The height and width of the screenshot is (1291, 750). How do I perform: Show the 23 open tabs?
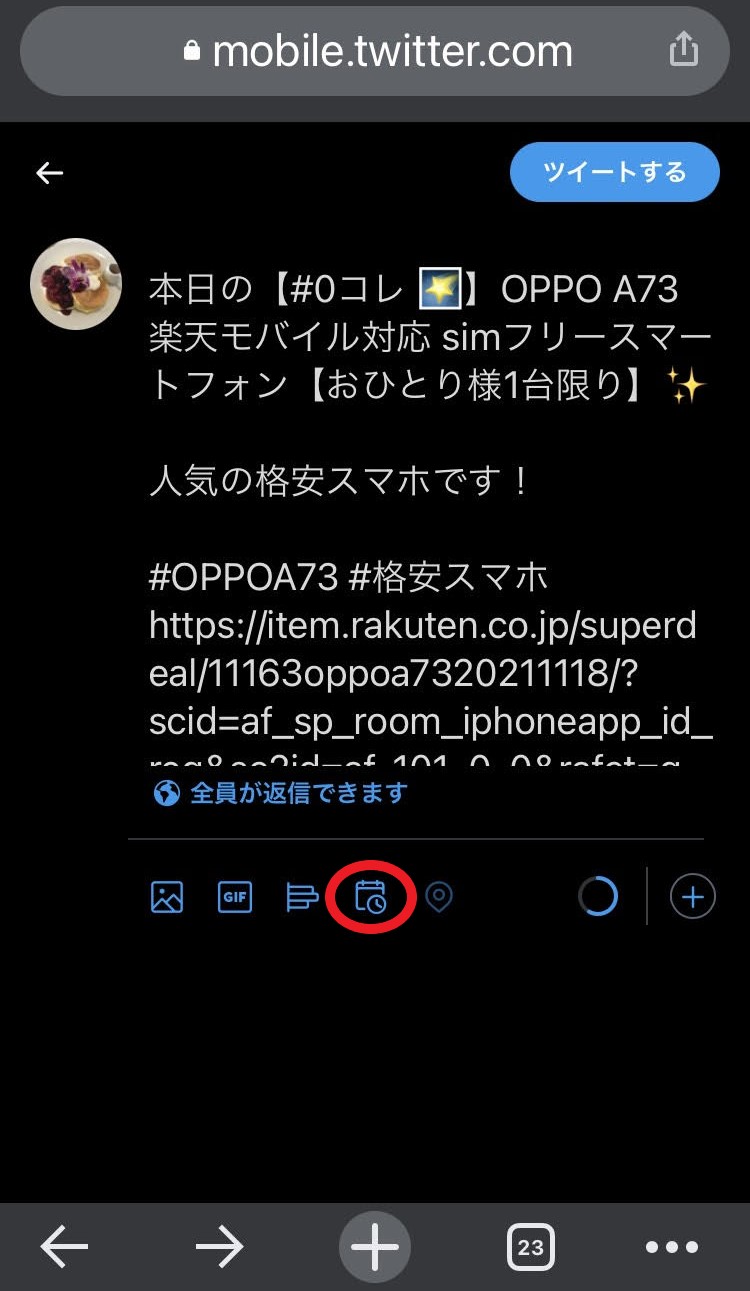click(530, 1247)
